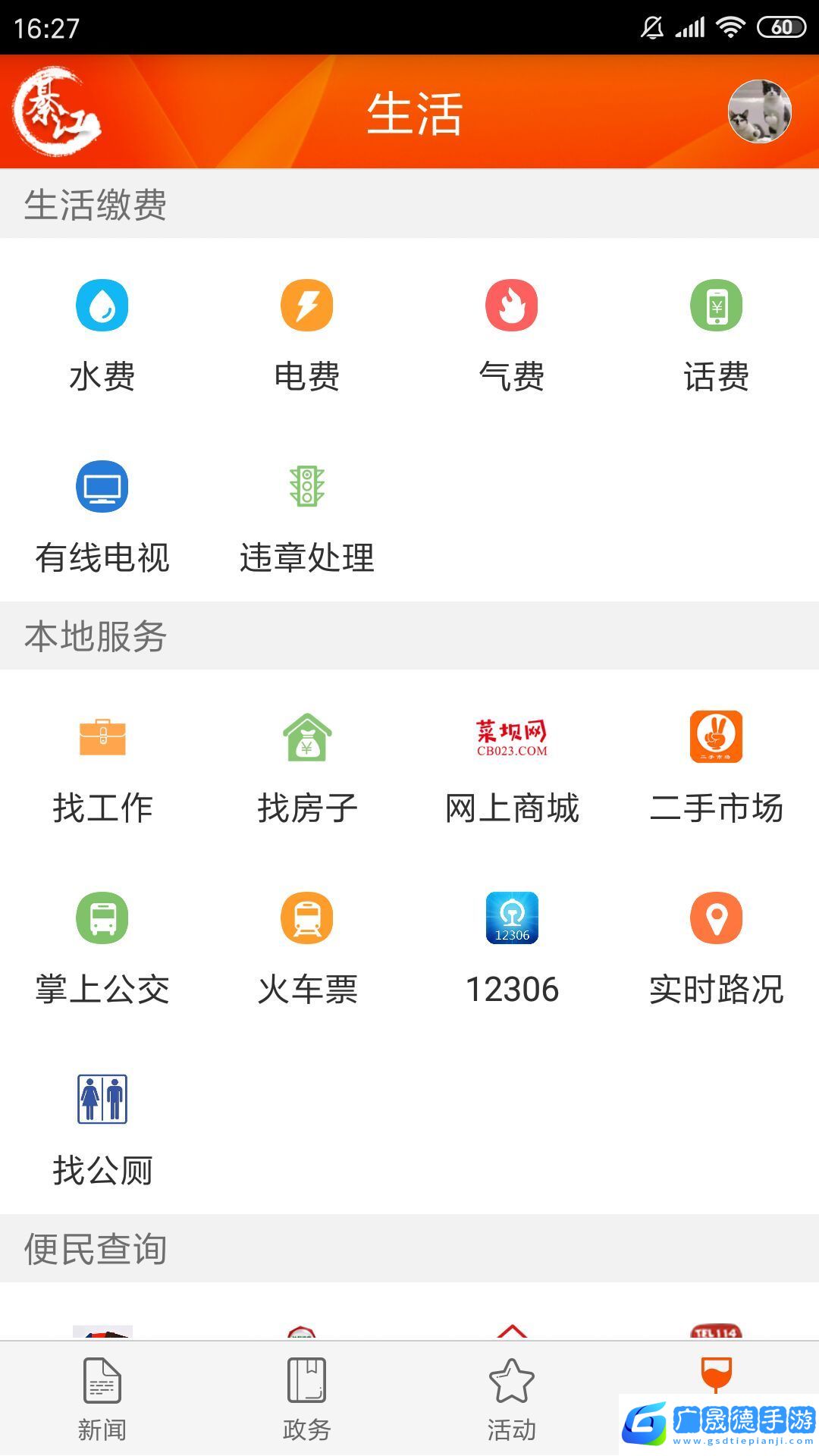Open 找公厕 public toilet finder
The height and width of the screenshot is (1456, 819).
102,1130
